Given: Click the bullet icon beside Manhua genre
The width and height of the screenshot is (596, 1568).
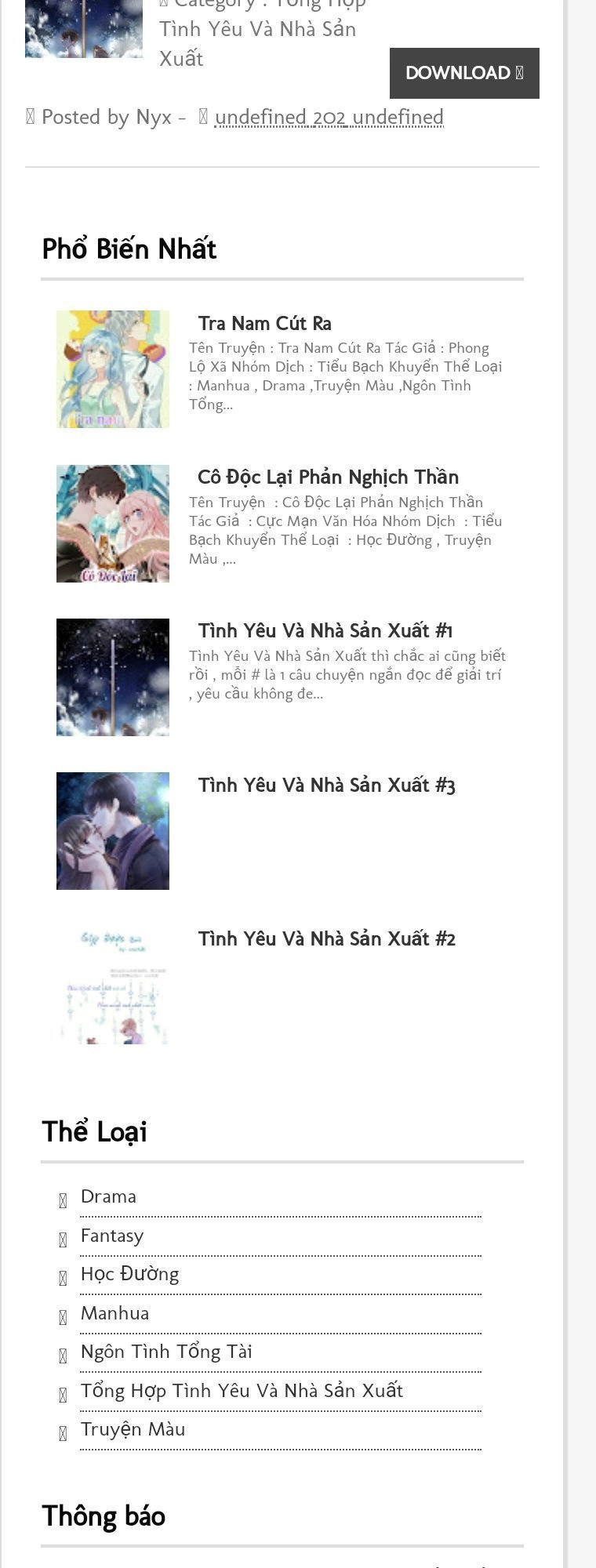Looking at the screenshot, I should [x=63, y=1314].
